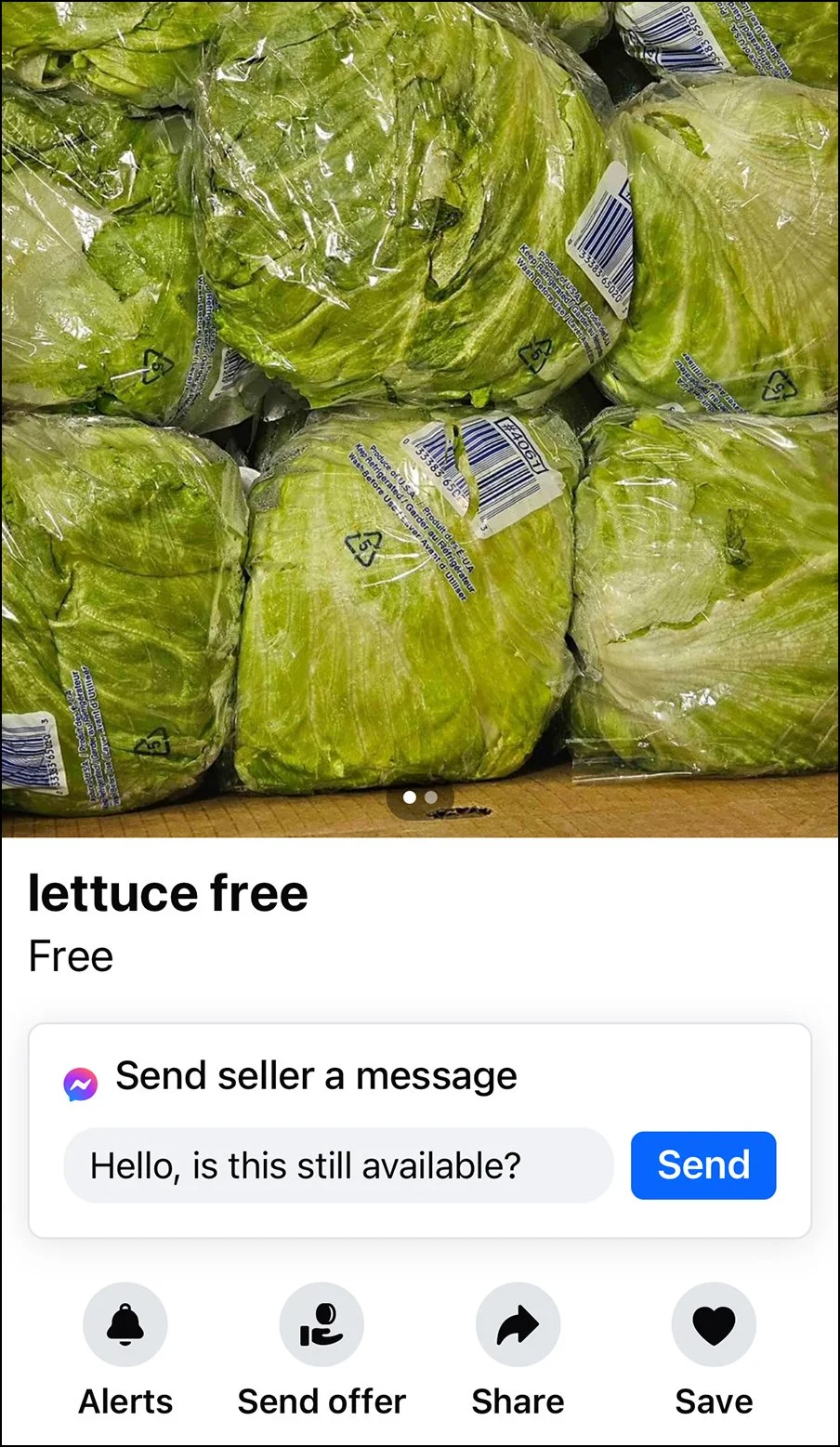
Task: Share this lettuce listing
Action: pos(518,1324)
